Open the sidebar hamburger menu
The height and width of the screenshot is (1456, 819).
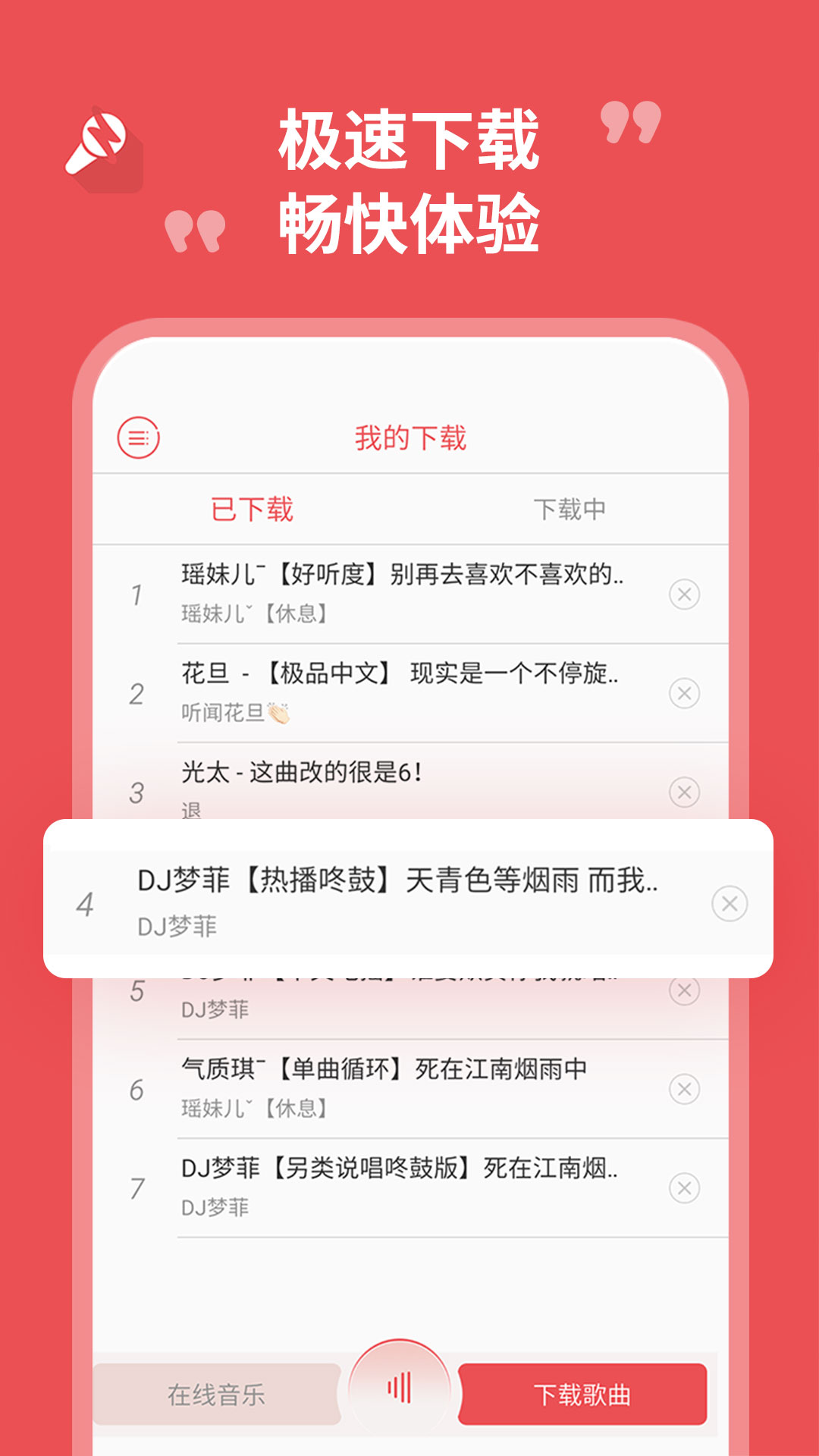140,436
